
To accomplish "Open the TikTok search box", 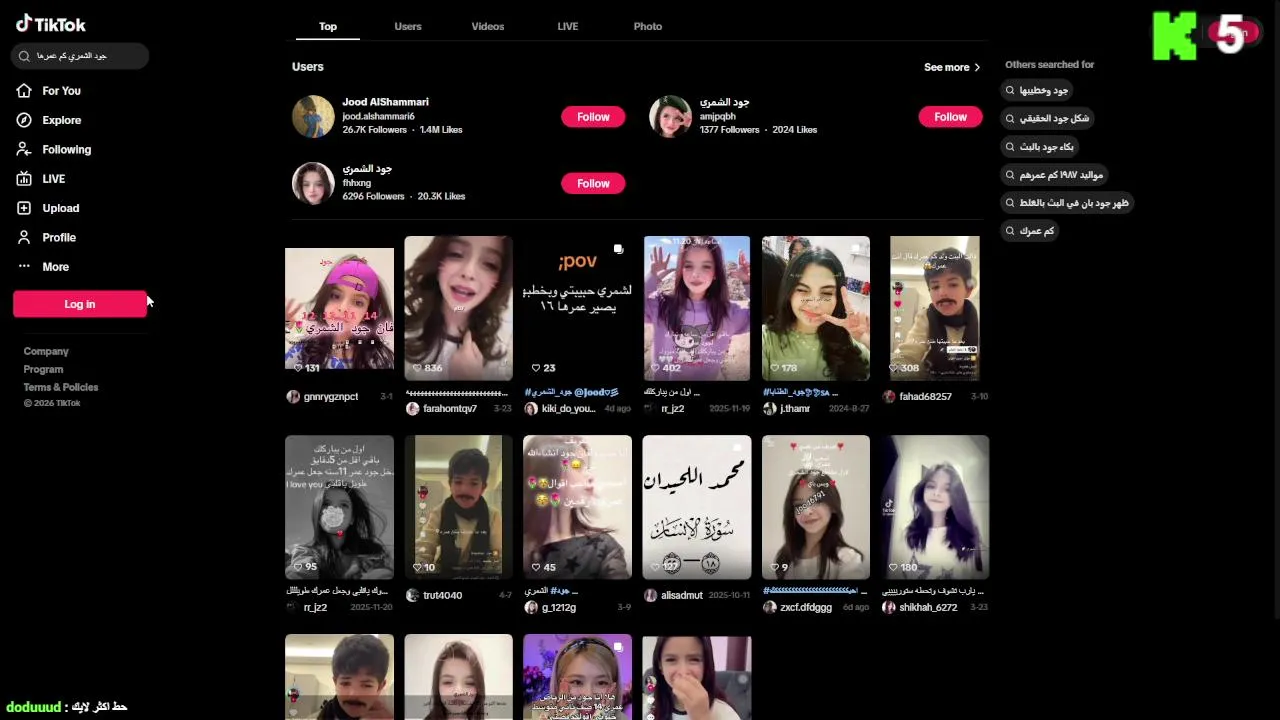I will point(80,56).
